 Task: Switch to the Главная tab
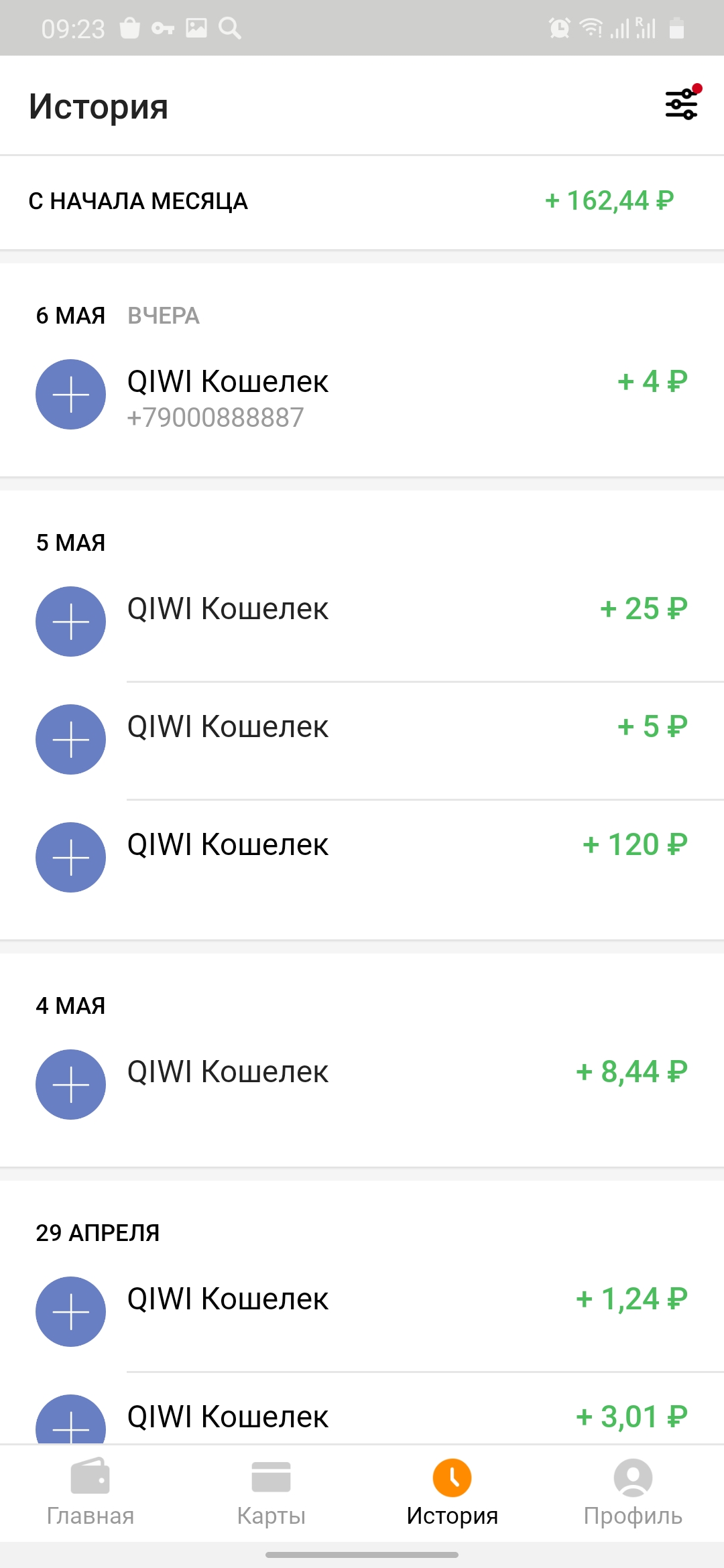click(90, 1492)
